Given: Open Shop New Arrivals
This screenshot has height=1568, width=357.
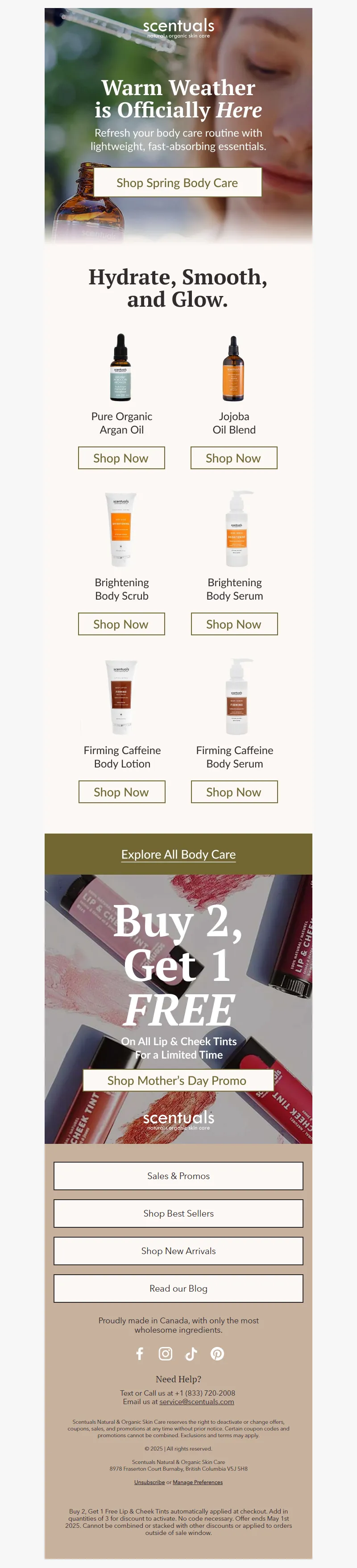Looking at the screenshot, I should 178,1251.
